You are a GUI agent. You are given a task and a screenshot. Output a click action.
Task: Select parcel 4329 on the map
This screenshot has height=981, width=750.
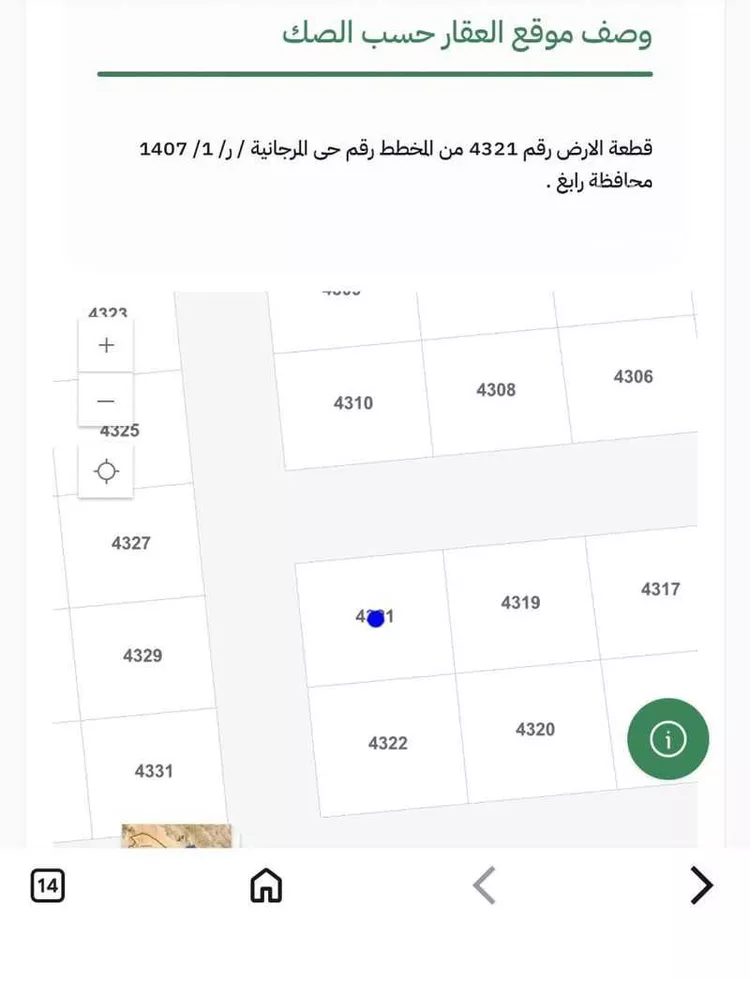click(142, 655)
